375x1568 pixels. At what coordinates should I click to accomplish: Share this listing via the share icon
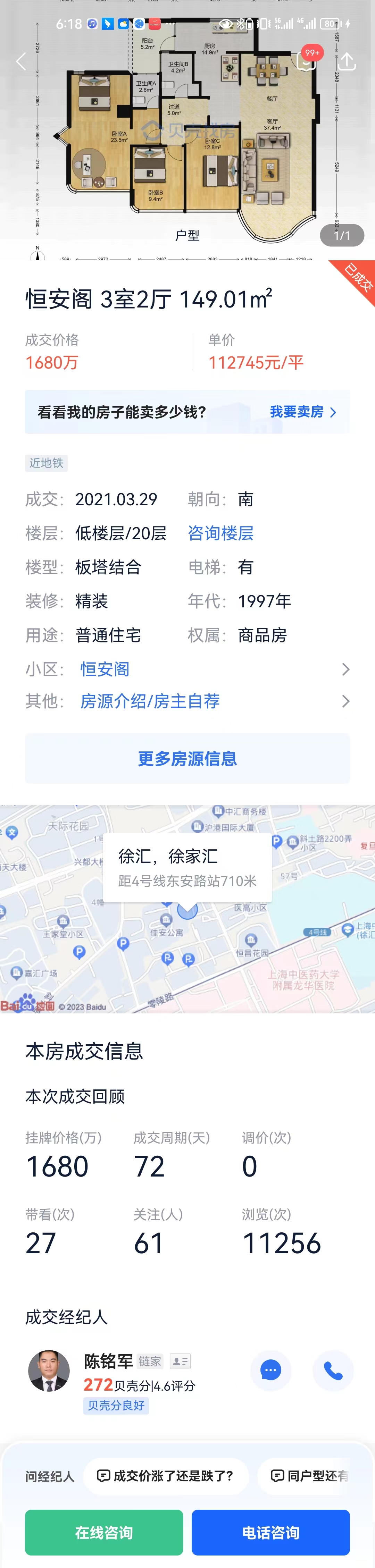(347, 61)
